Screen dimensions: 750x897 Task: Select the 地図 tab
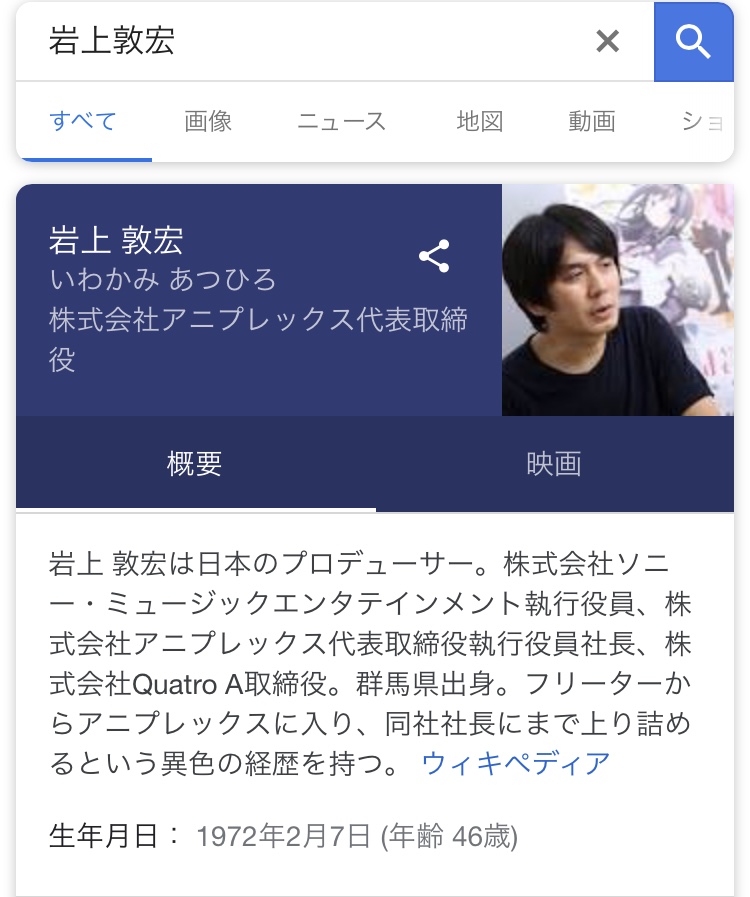pyautogui.click(x=479, y=122)
